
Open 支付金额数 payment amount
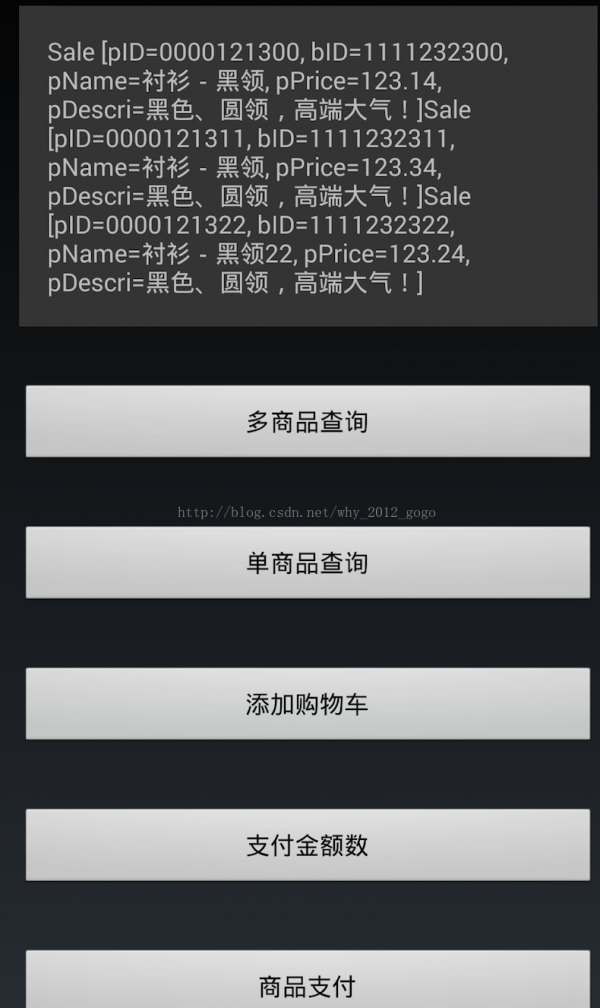point(307,845)
